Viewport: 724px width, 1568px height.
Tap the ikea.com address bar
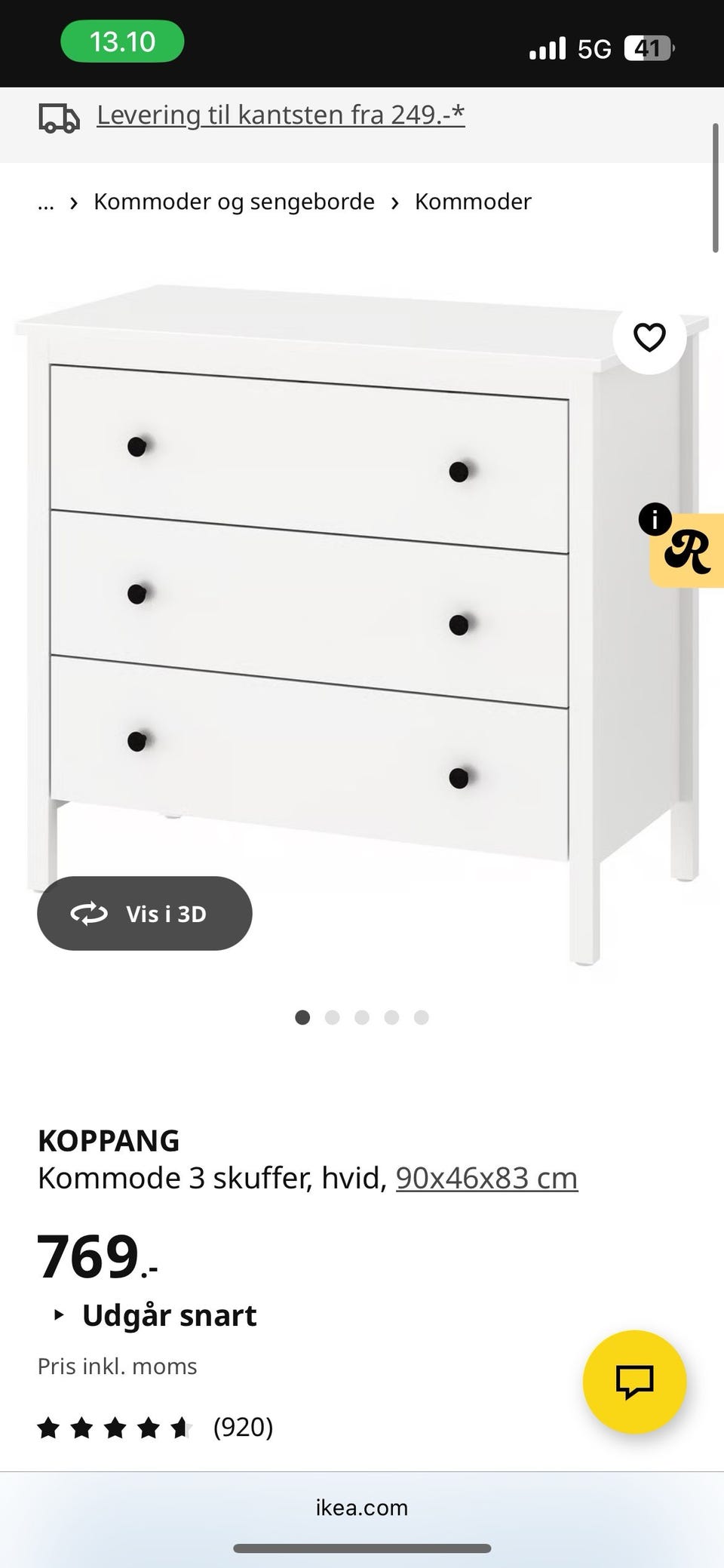pos(362,1508)
